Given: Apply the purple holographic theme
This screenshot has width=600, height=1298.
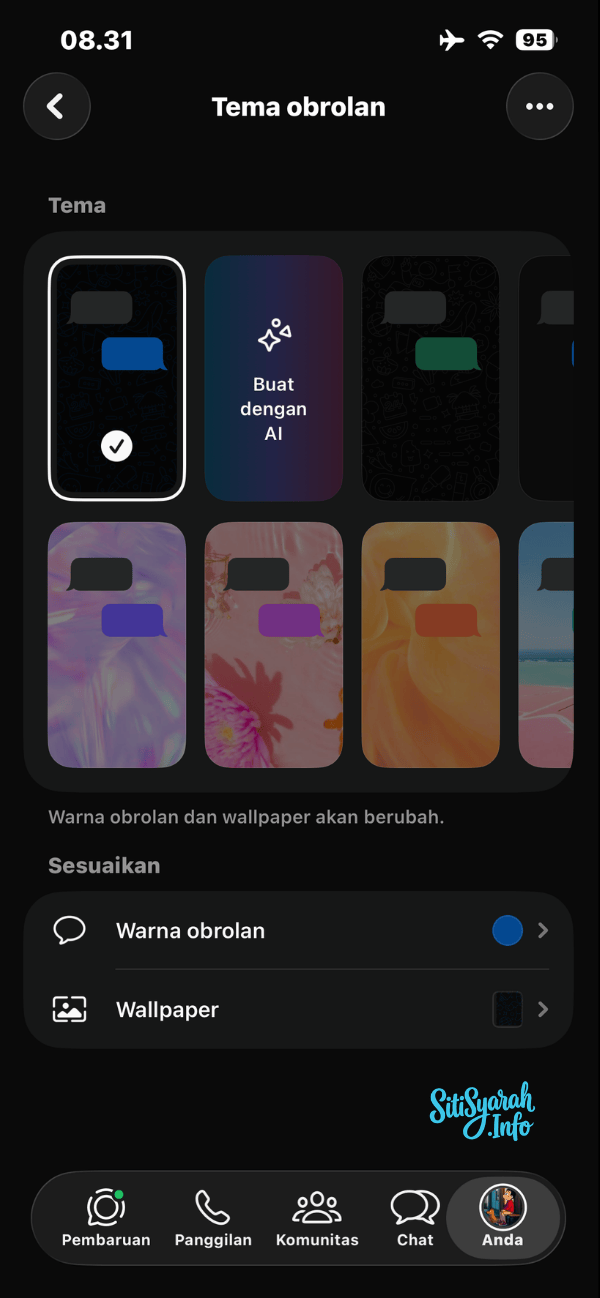Looking at the screenshot, I should (117, 645).
